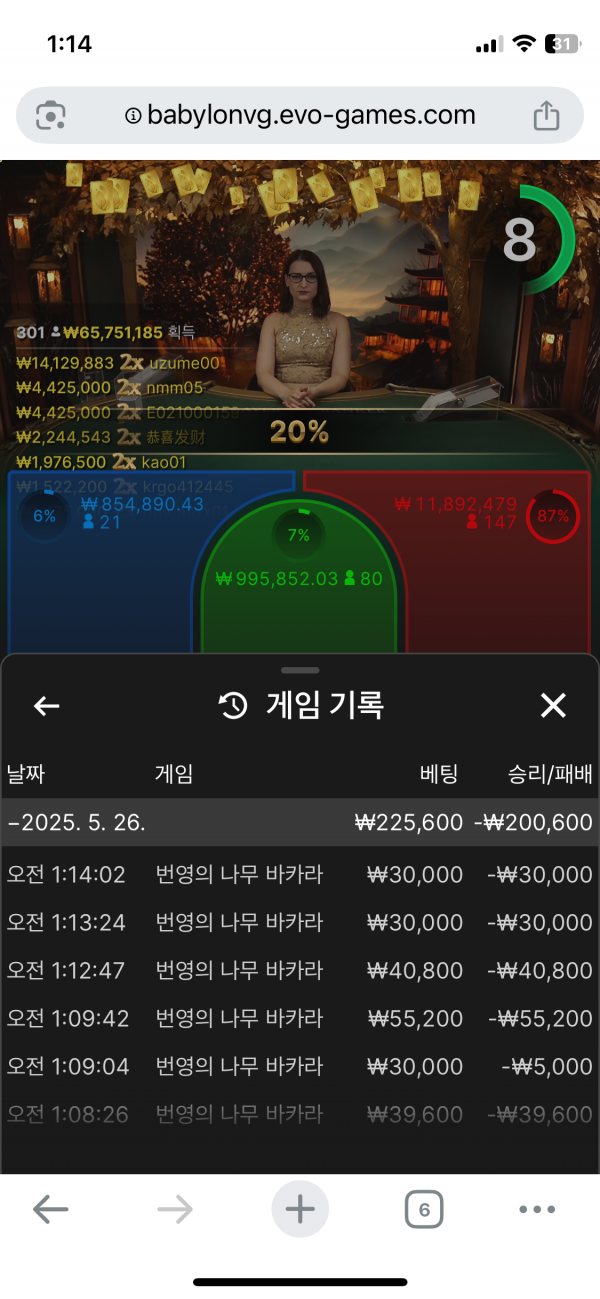Share this page from the address bar
Screen dimensions: 600x1299
[546, 115]
